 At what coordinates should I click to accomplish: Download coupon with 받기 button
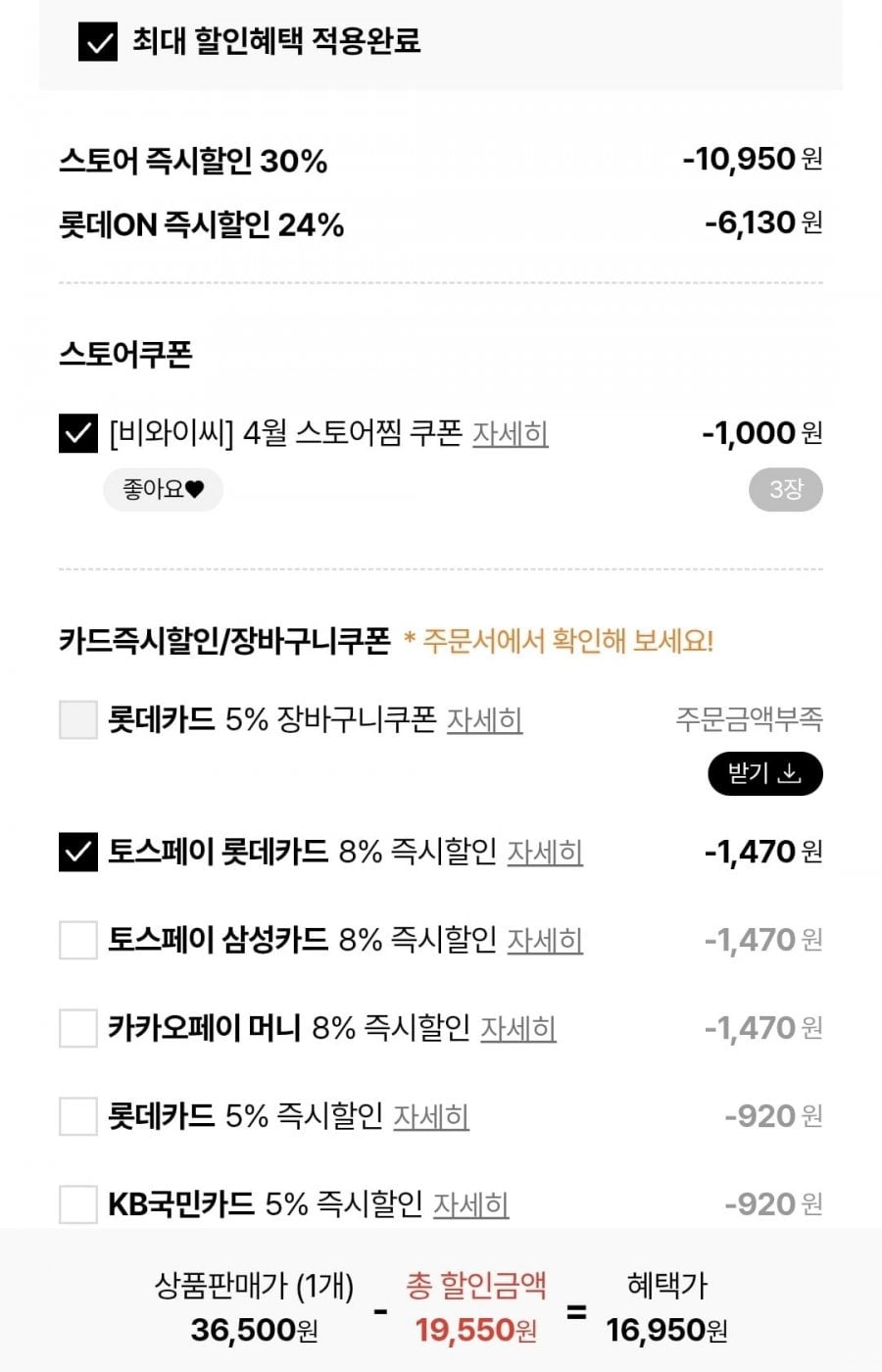764,773
